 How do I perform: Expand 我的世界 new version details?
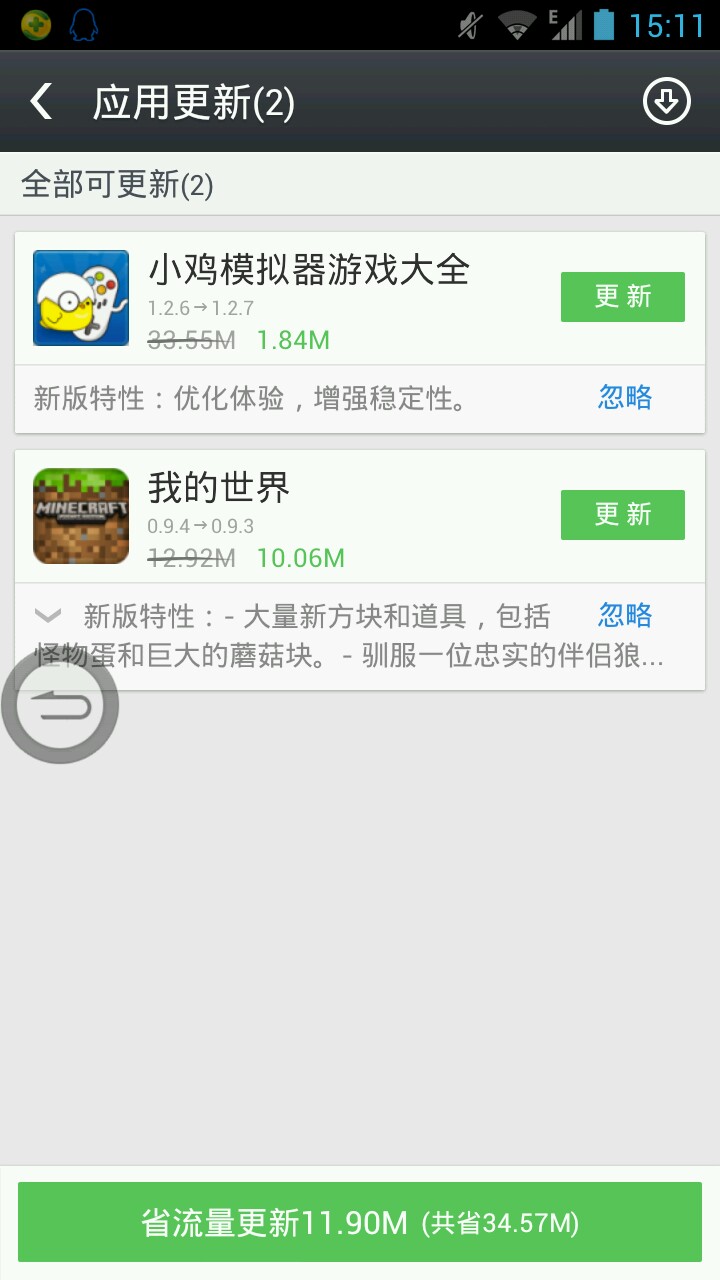(x=48, y=615)
